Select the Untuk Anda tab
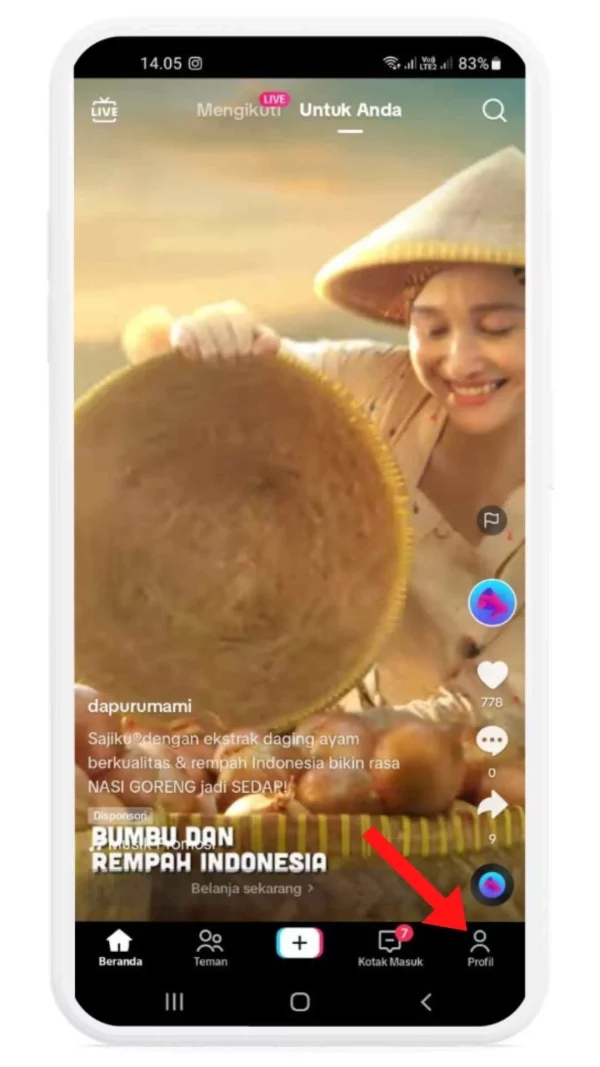This screenshot has width=600, height=1067. tap(350, 110)
